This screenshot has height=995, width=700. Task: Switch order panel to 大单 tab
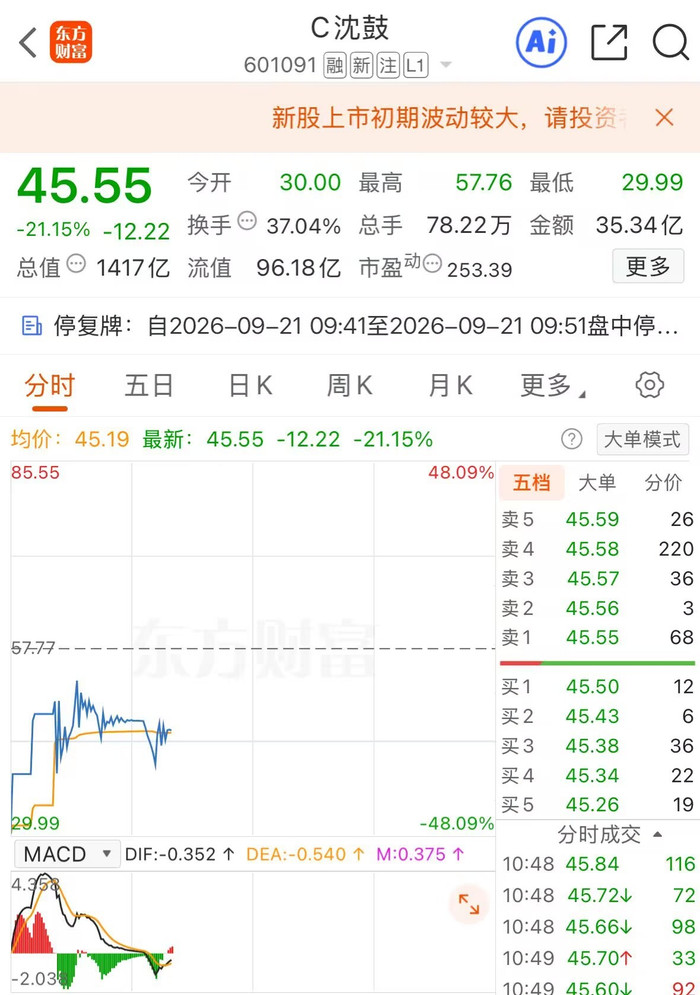(x=597, y=483)
